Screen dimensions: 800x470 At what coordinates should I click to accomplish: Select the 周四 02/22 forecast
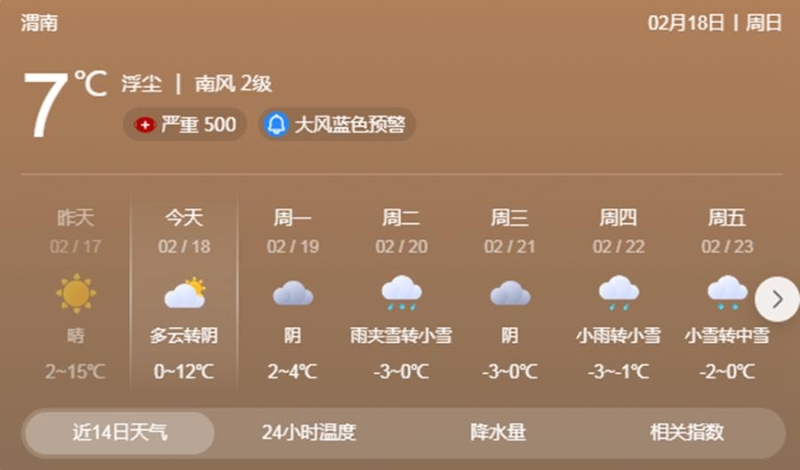[x=618, y=293]
